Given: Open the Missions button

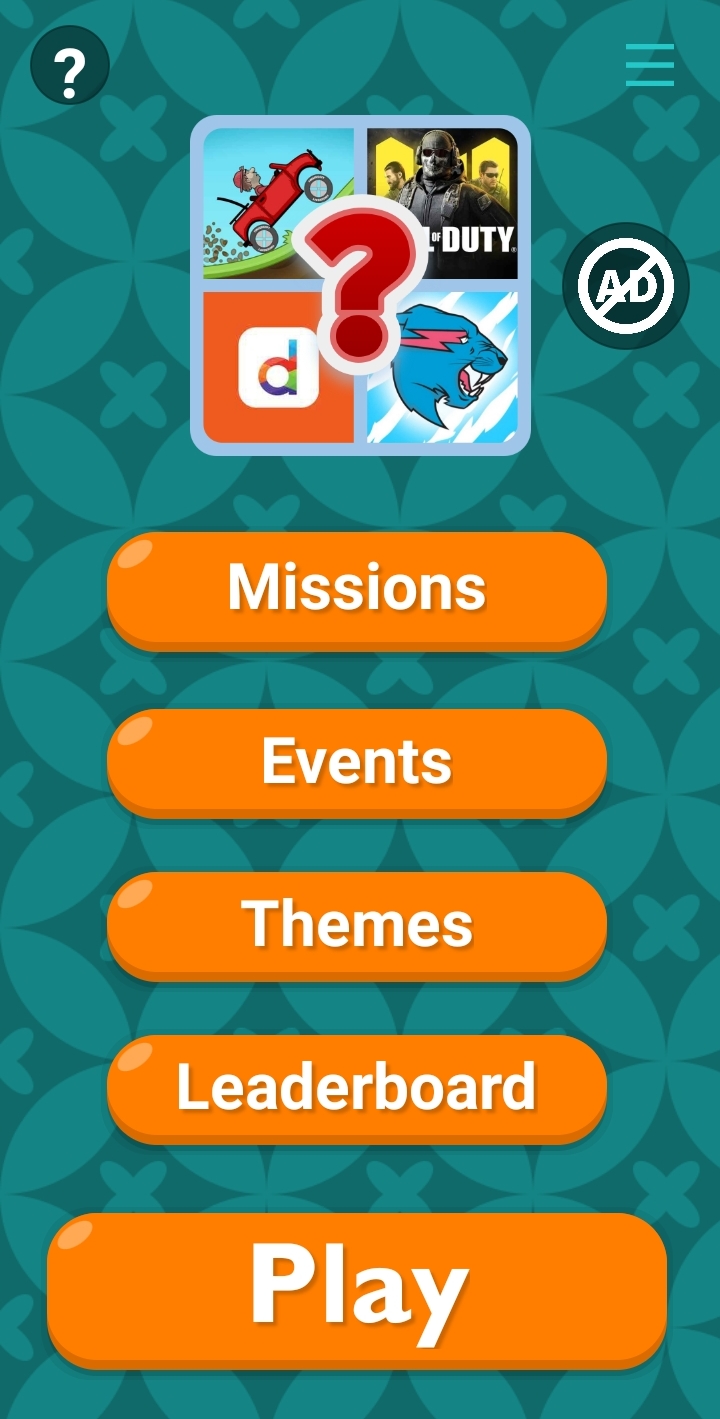Looking at the screenshot, I should (x=357, y=588).
